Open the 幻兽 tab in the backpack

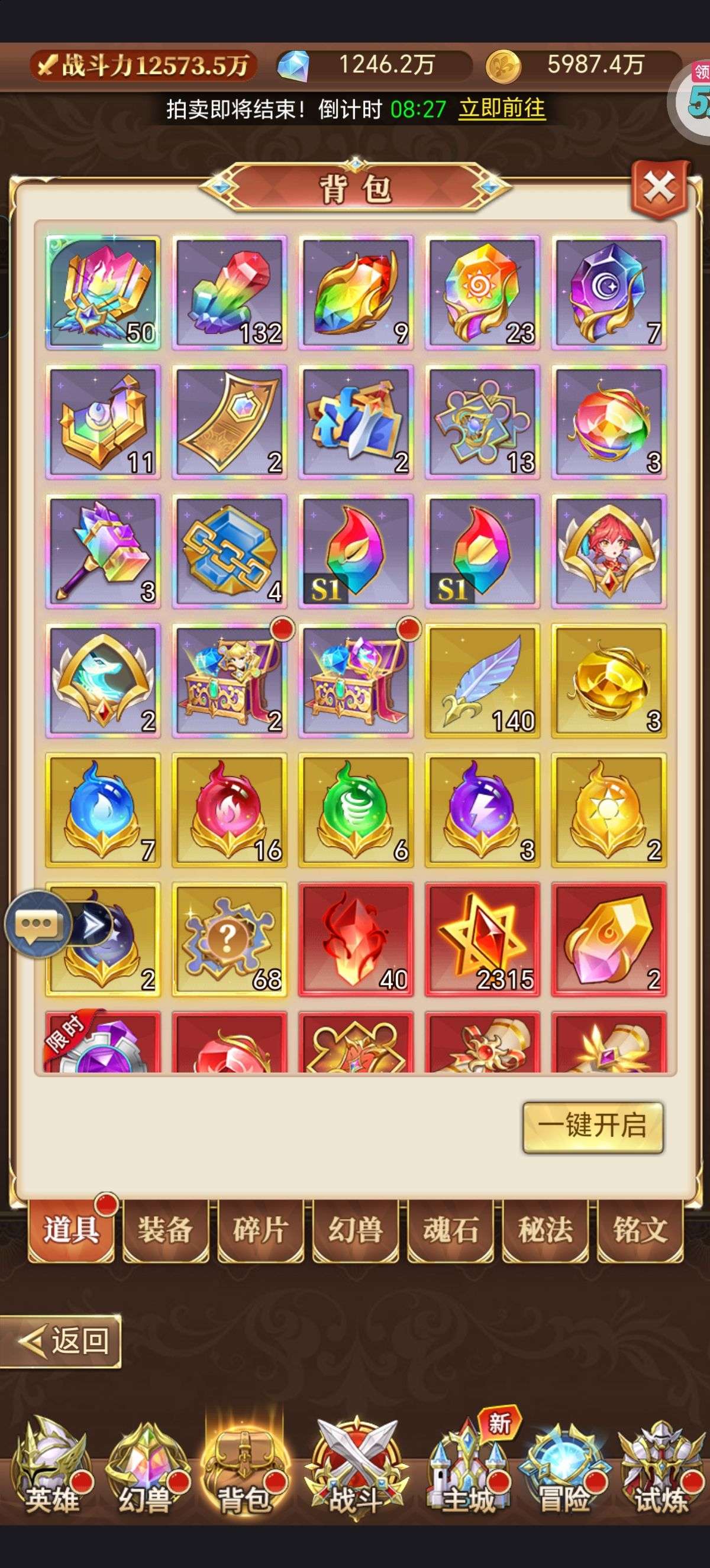355,1230
